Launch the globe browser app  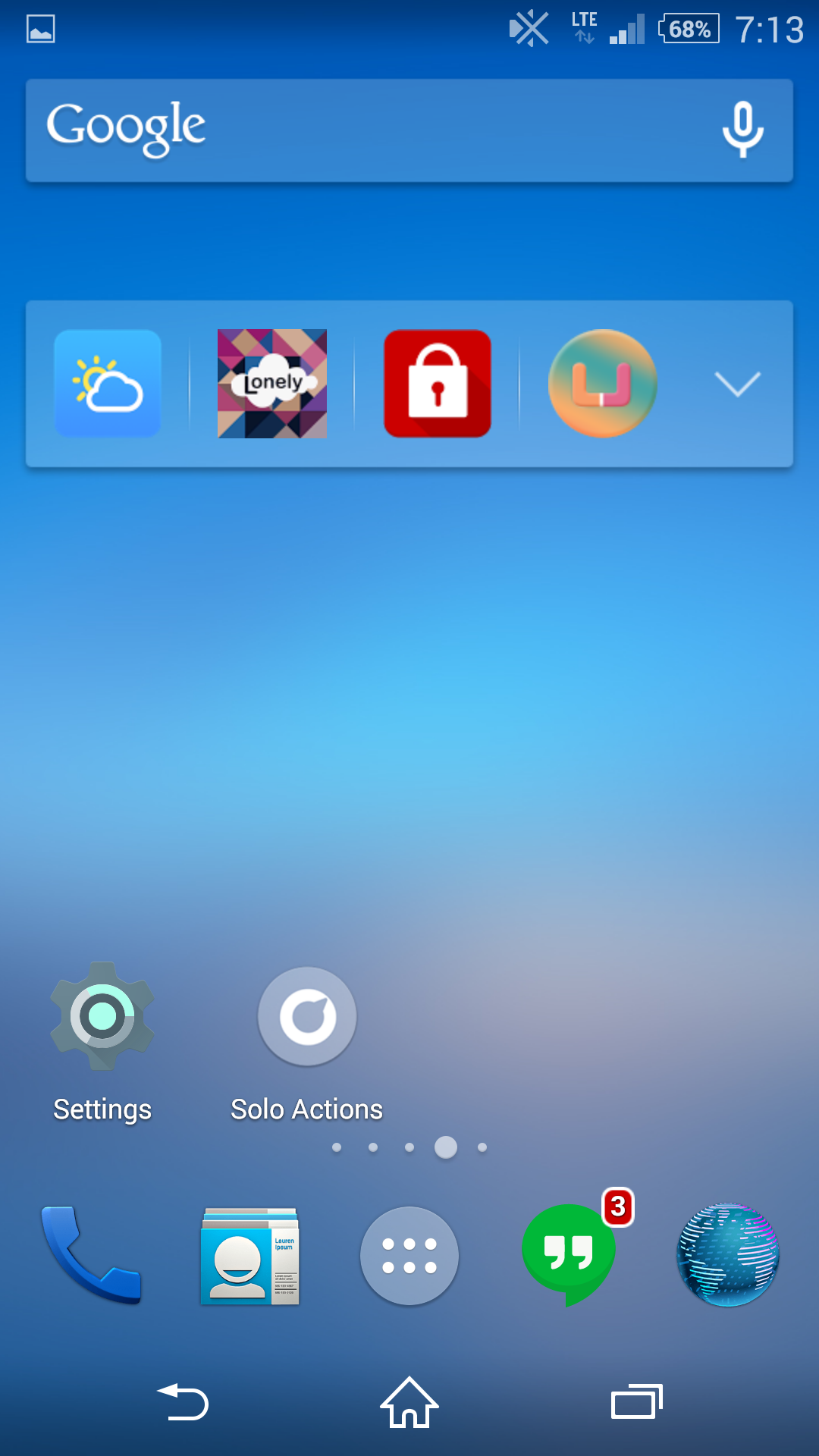728,1255
